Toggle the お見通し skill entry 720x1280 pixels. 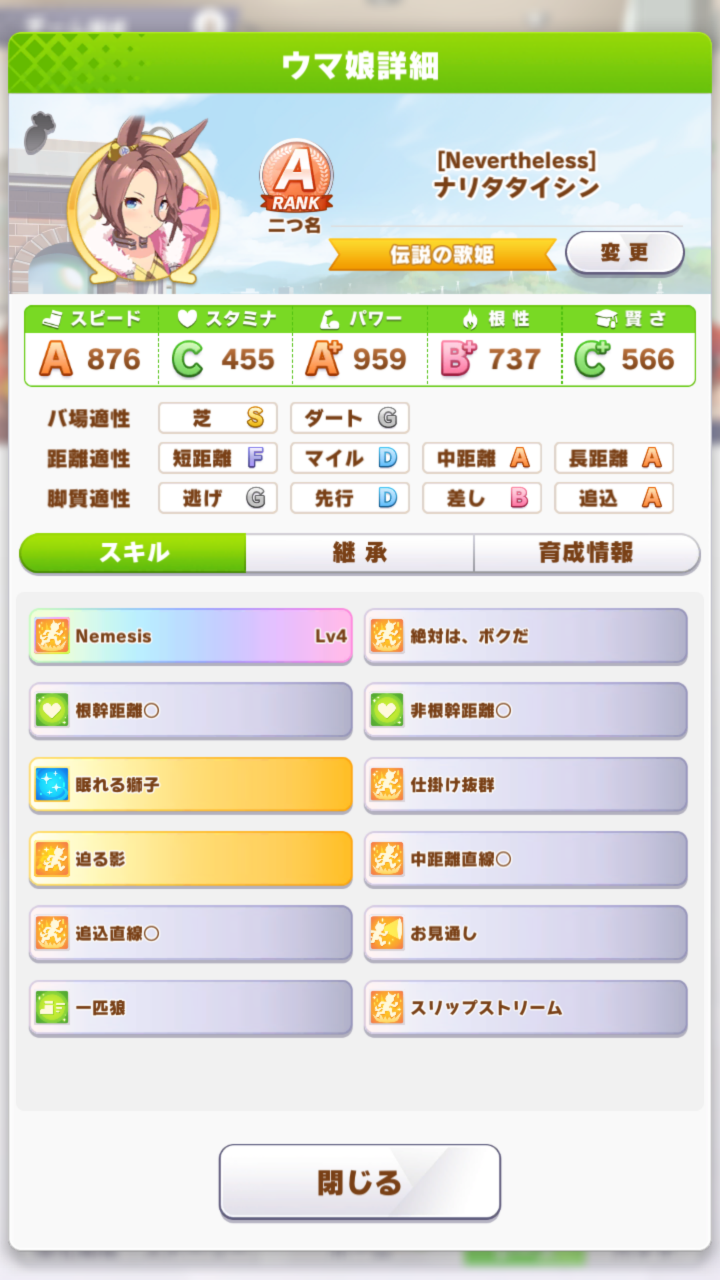pos(525,933)
